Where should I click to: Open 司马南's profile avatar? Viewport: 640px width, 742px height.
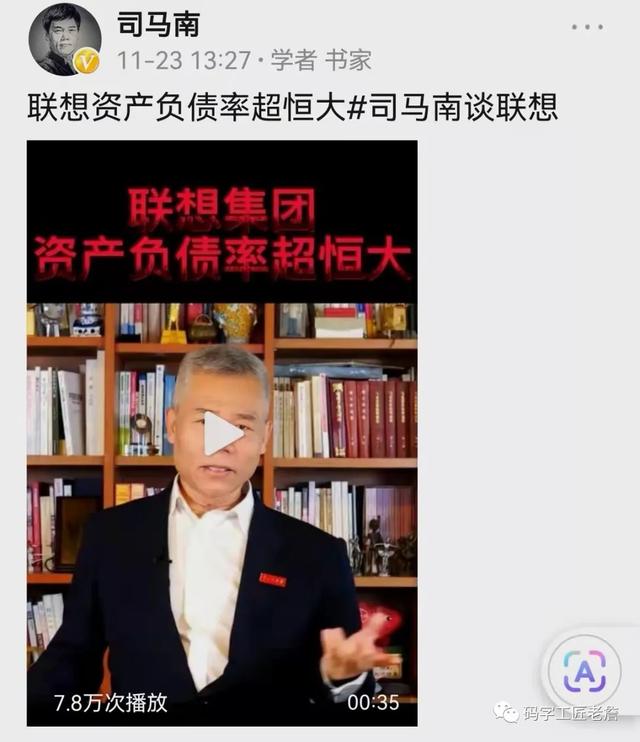point(64,38)
